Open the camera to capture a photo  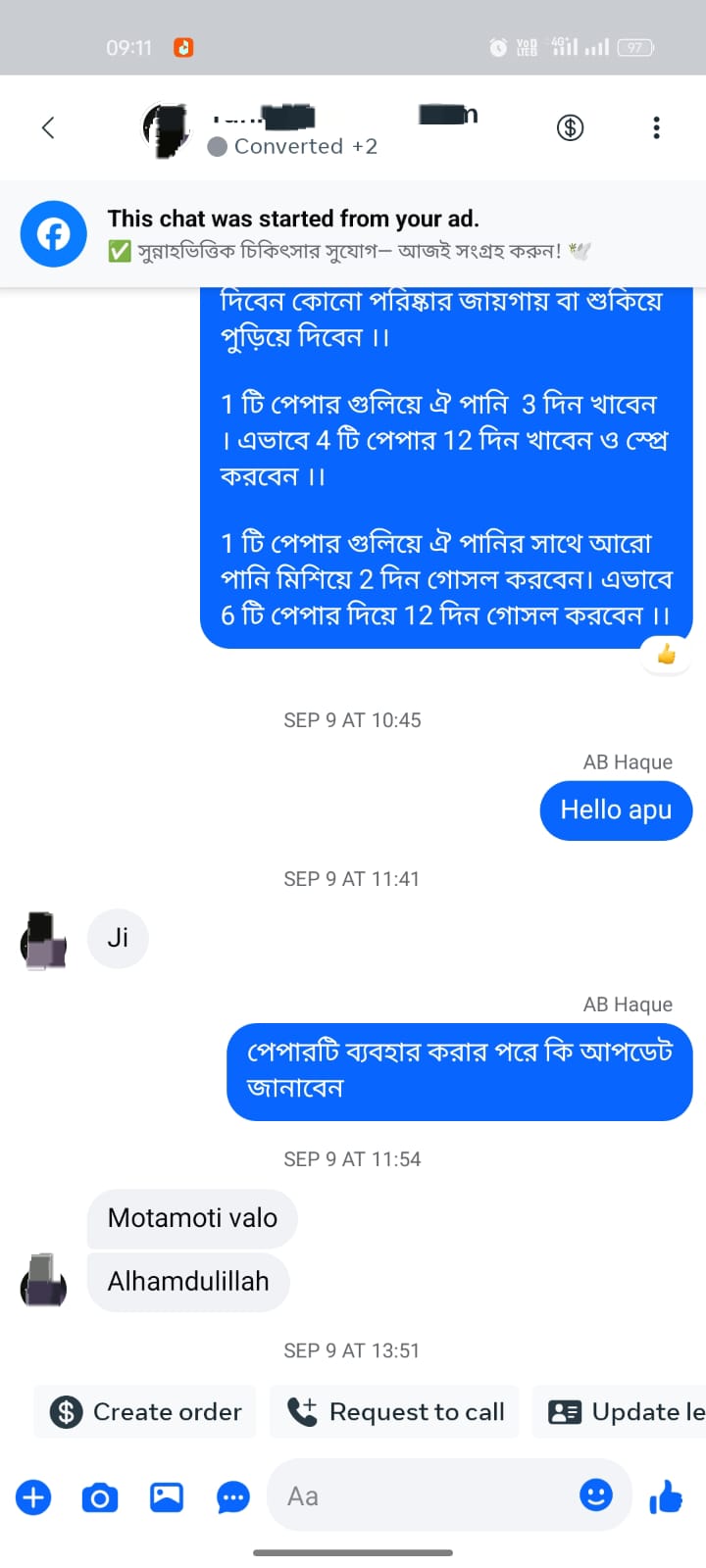(x=99, y=1497)
